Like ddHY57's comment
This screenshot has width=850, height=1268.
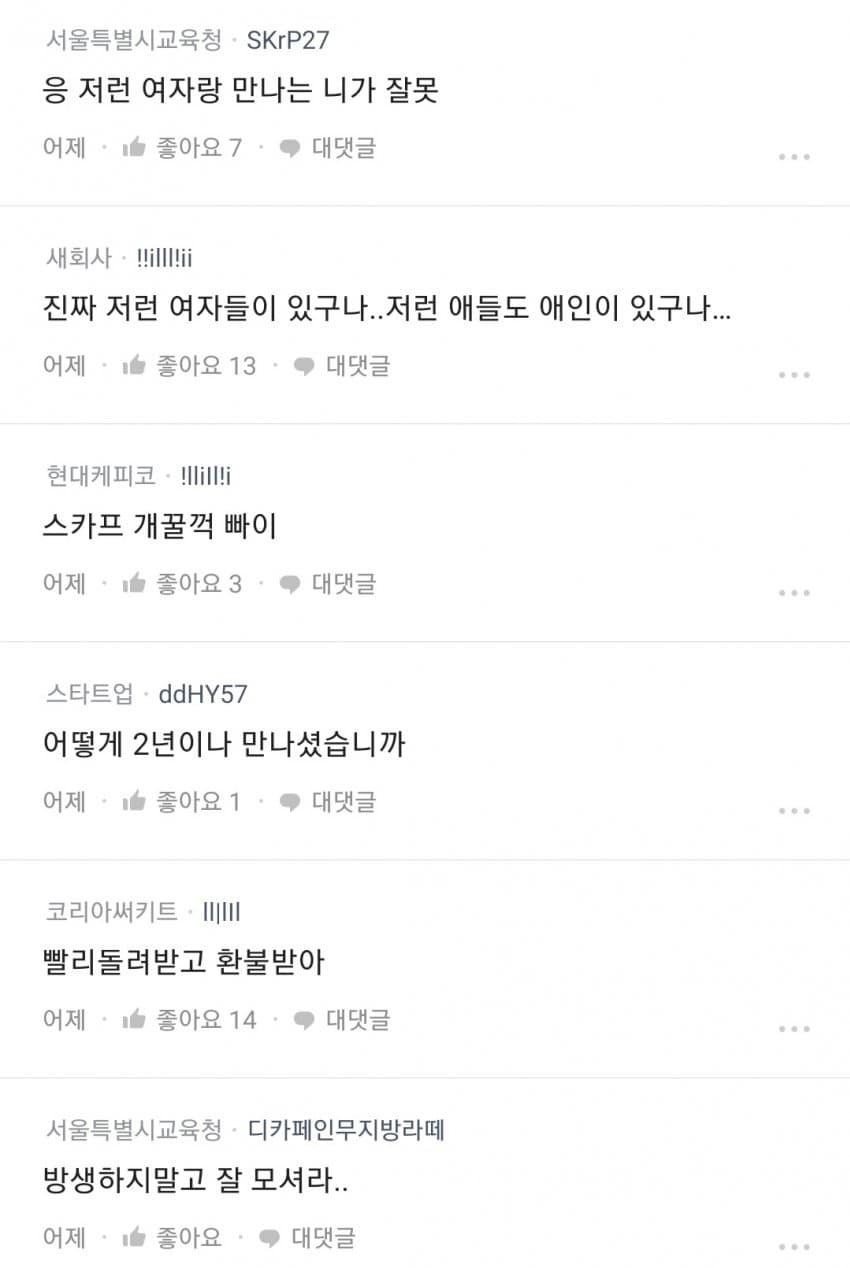pos(181,802)
